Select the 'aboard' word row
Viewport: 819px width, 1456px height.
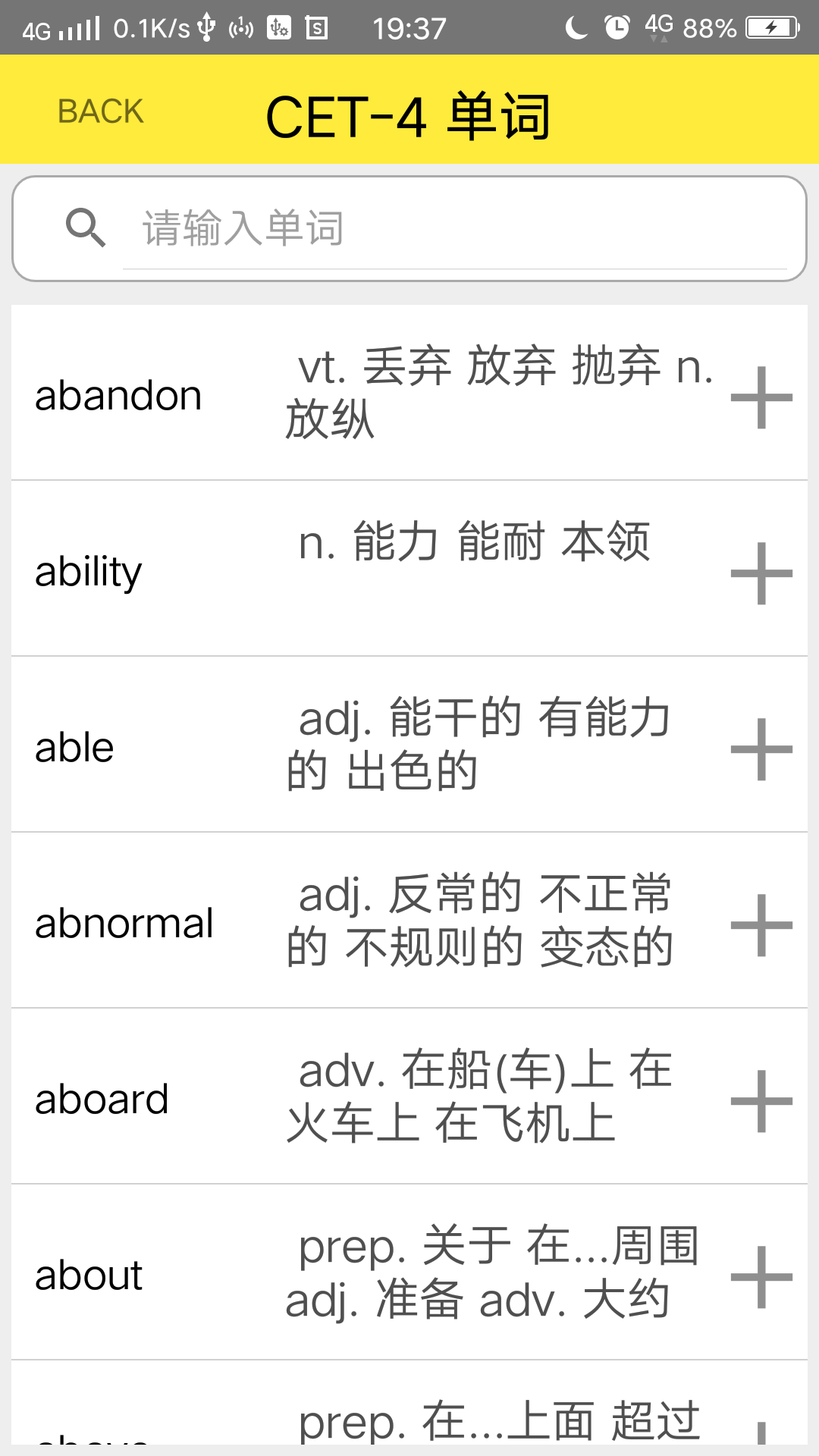pyautogui.click(x=102, y=1100)
